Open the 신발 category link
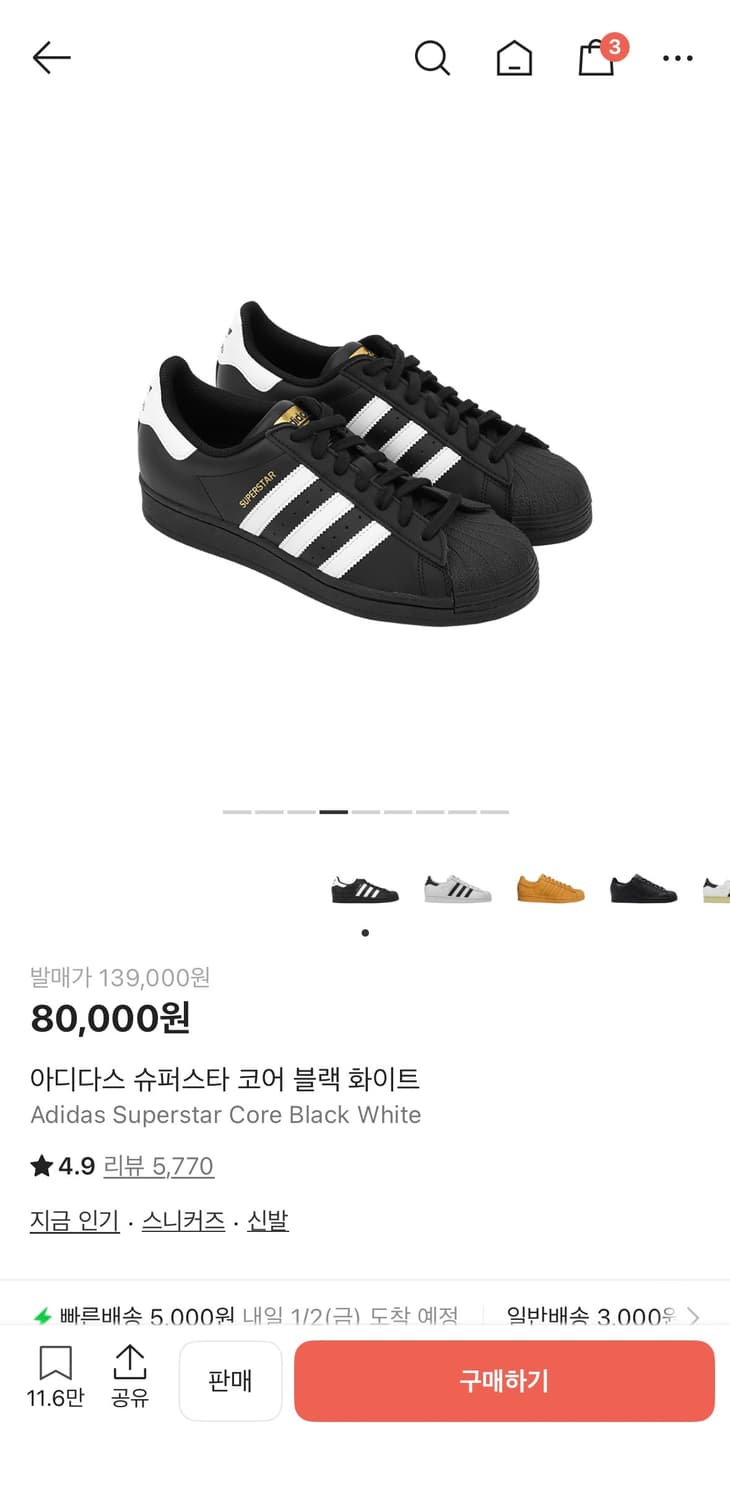This screenshot has height=1500, width=730. coord(266,1220)
